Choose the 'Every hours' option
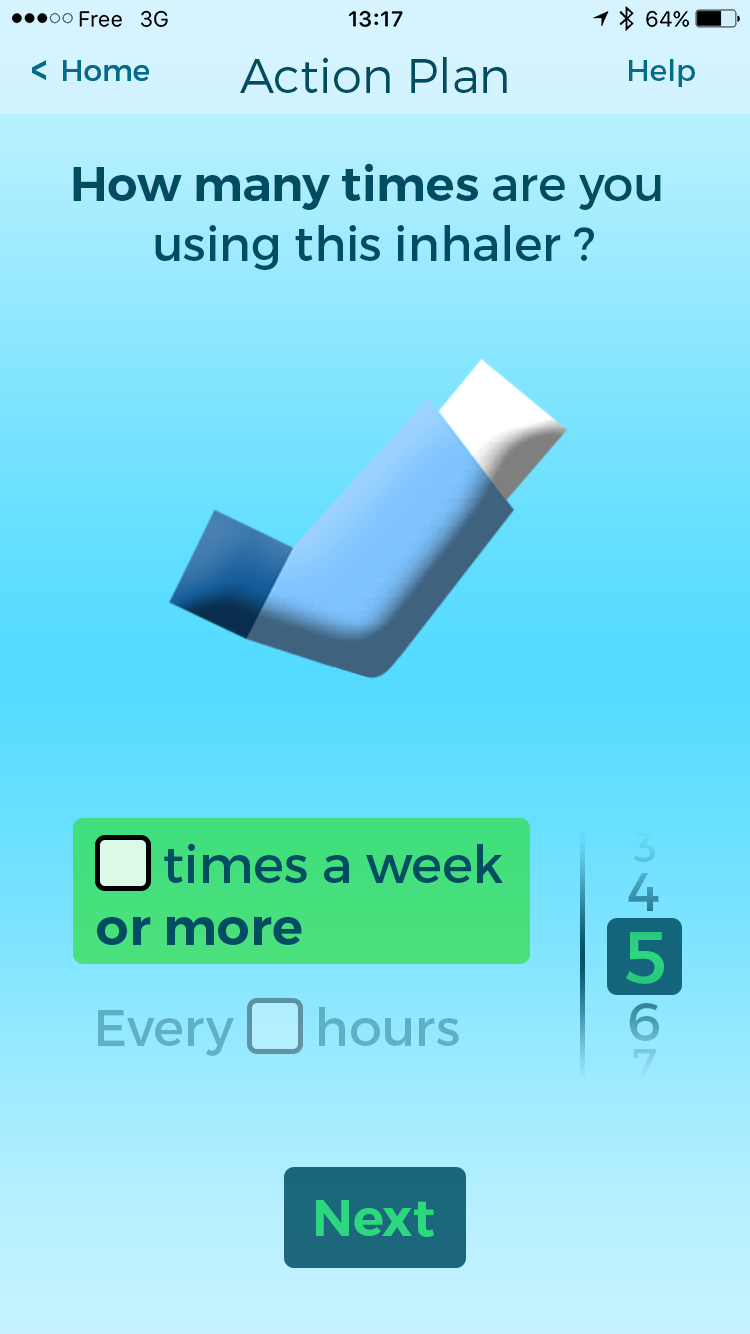The height and width of the screenshot is (1334, 750). 277,1027
